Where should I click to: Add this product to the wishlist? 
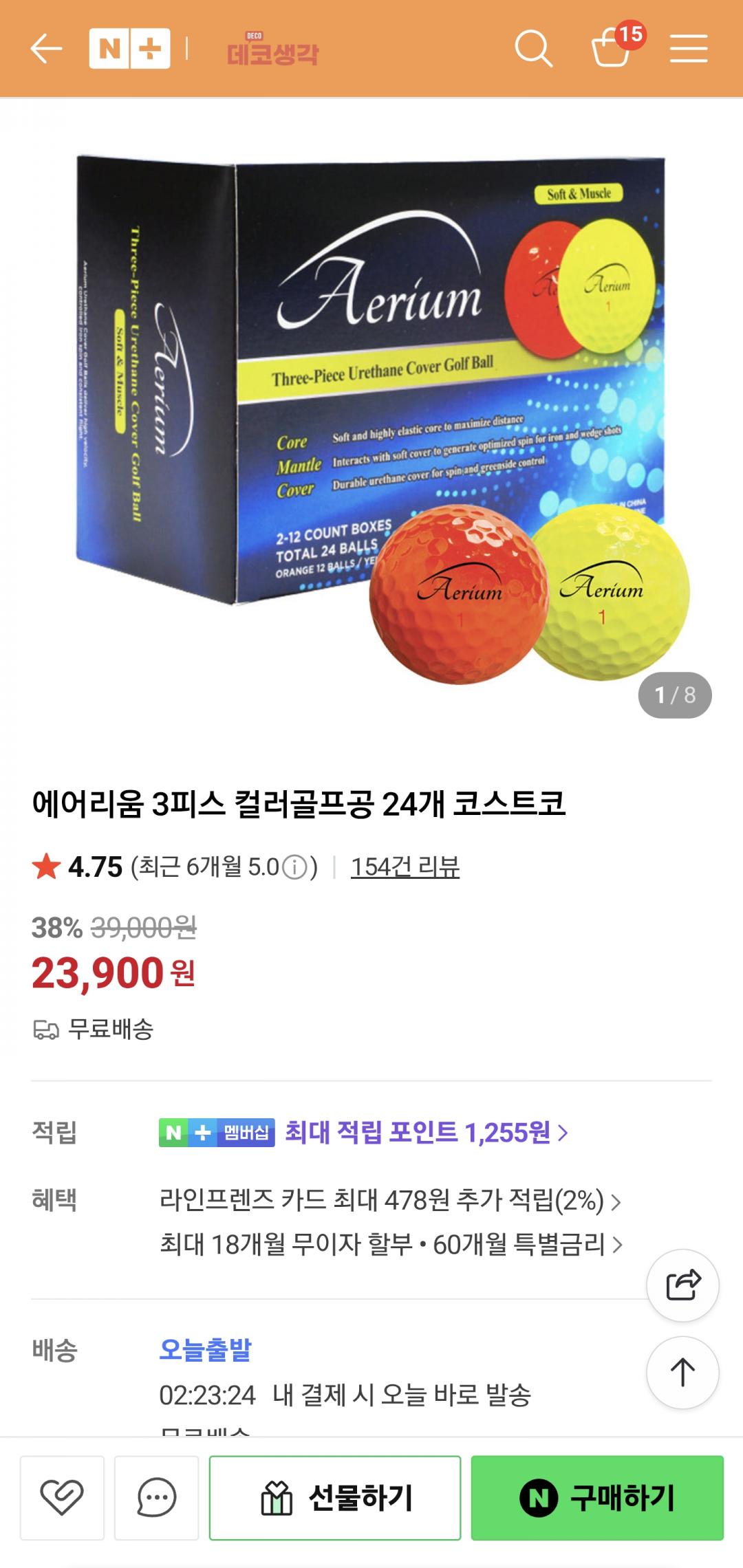pos(62,1497)
